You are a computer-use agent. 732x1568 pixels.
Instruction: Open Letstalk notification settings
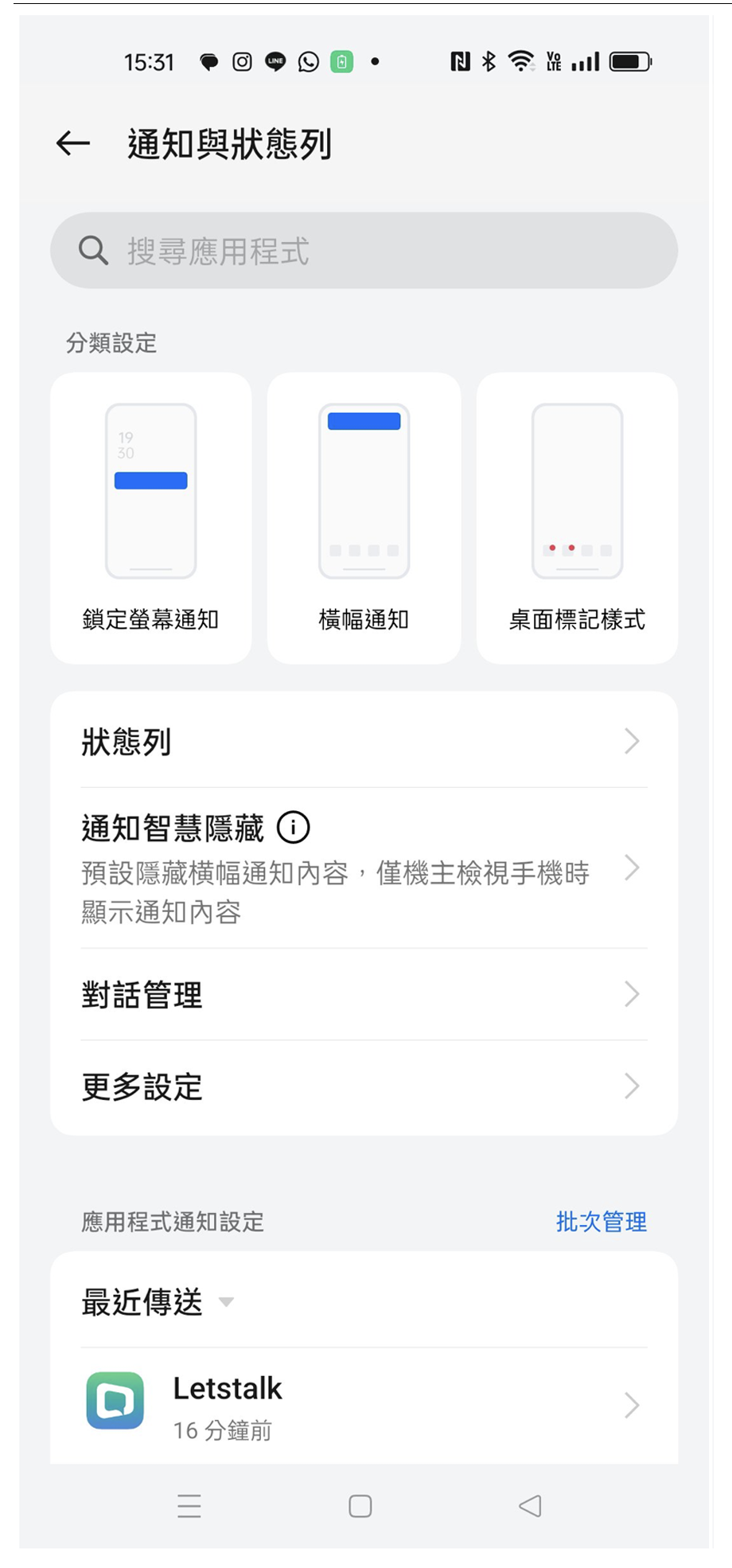tap(364, 1406)
